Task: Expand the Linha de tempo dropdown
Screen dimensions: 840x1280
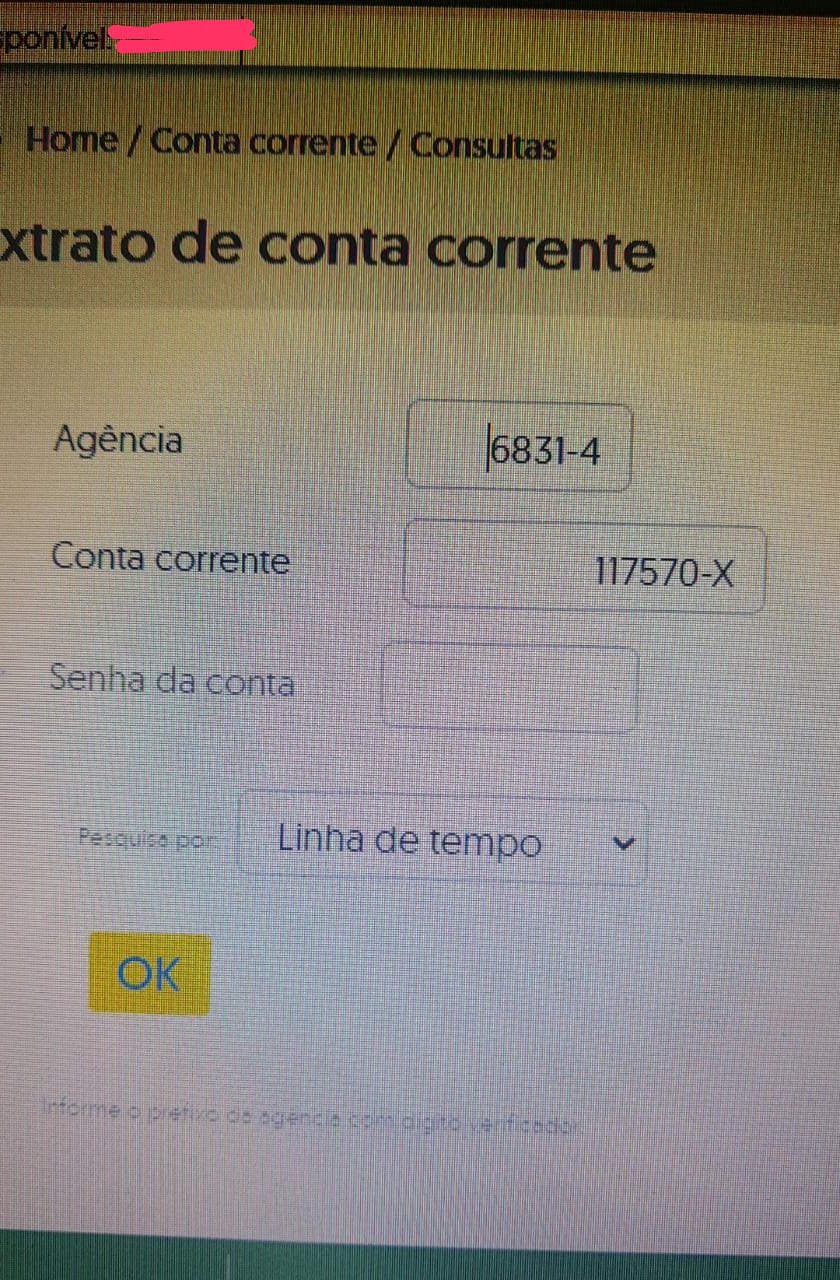Action: pyautogui.click(x=444, y=840)
